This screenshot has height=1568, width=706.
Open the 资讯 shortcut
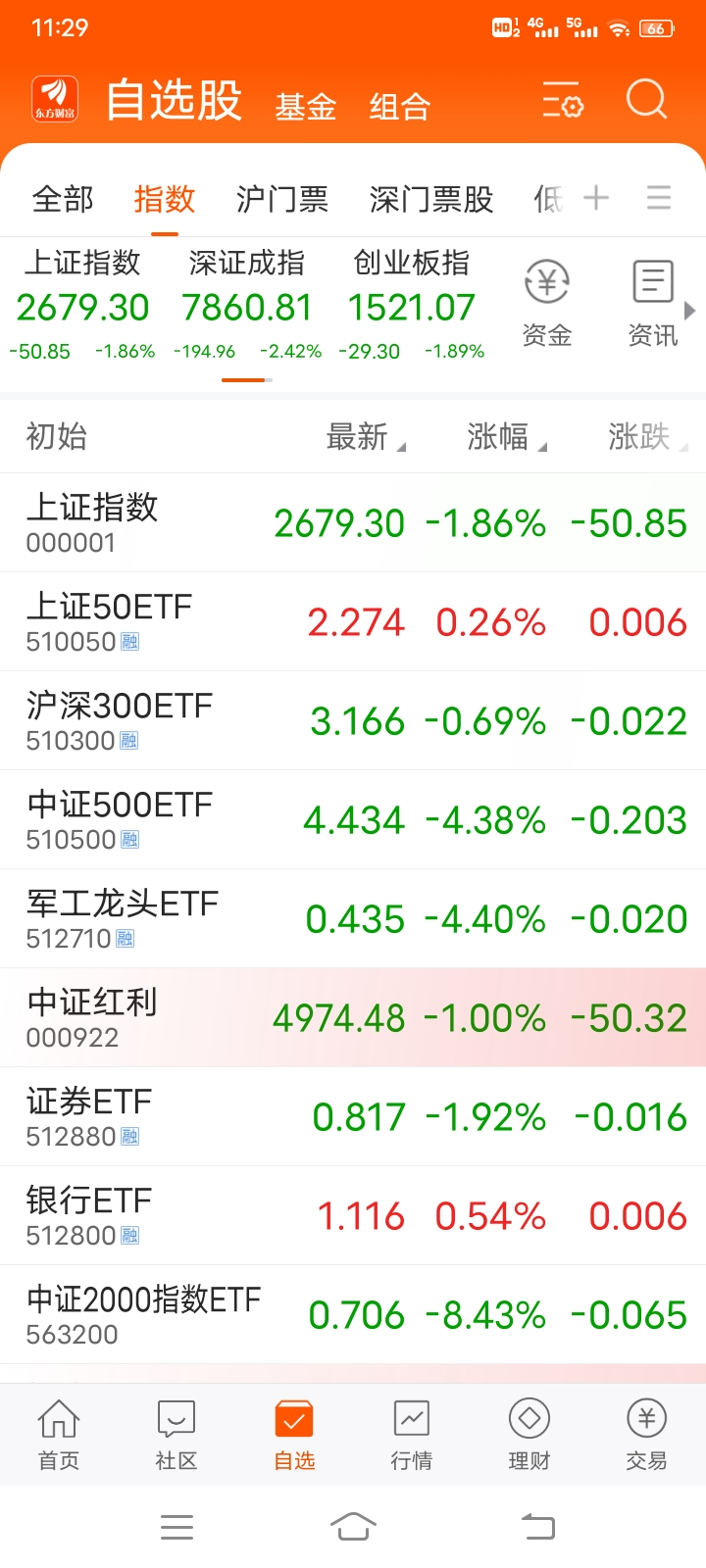click(653, 304)
